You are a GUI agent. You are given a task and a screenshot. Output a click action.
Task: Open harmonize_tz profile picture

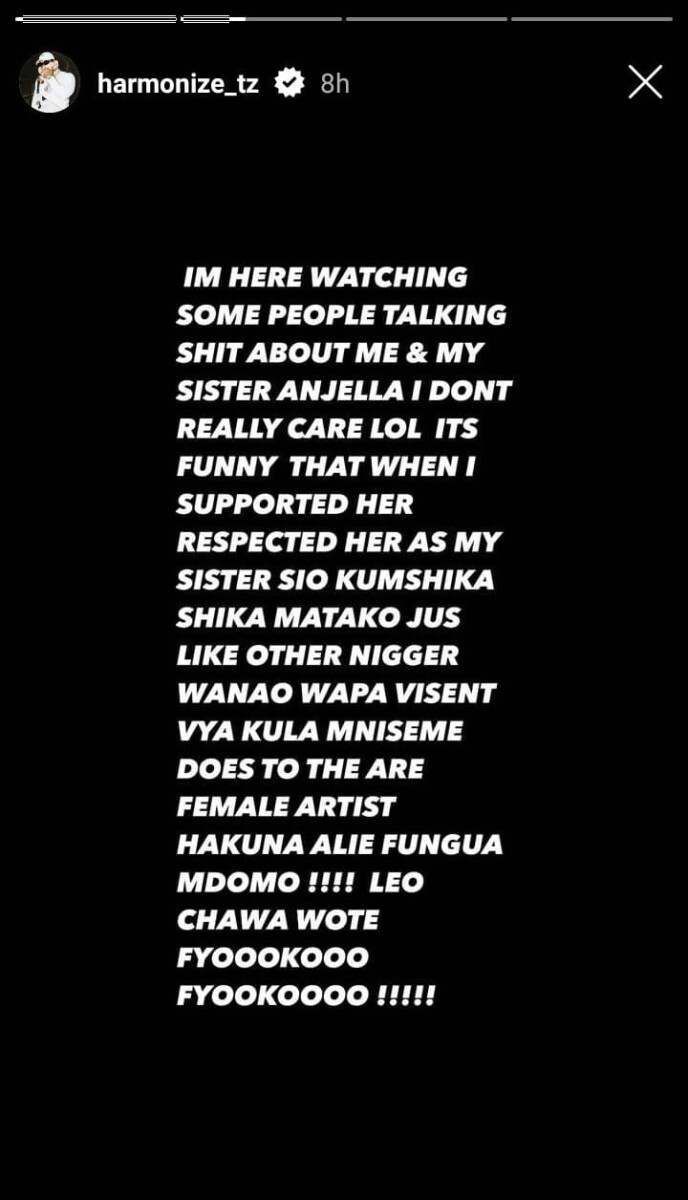click(49, 82)
